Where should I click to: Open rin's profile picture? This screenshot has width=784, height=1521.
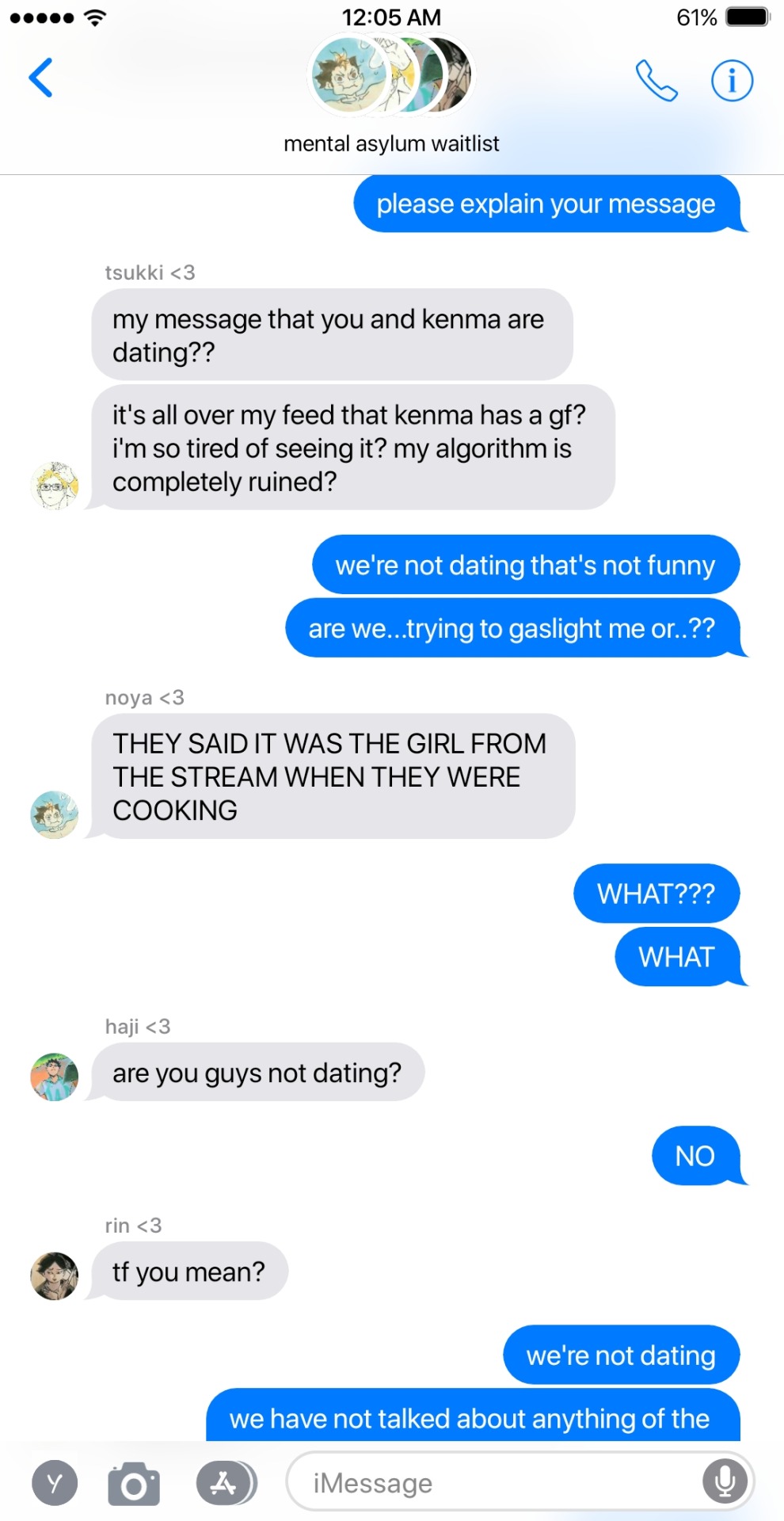[55, 1275]
